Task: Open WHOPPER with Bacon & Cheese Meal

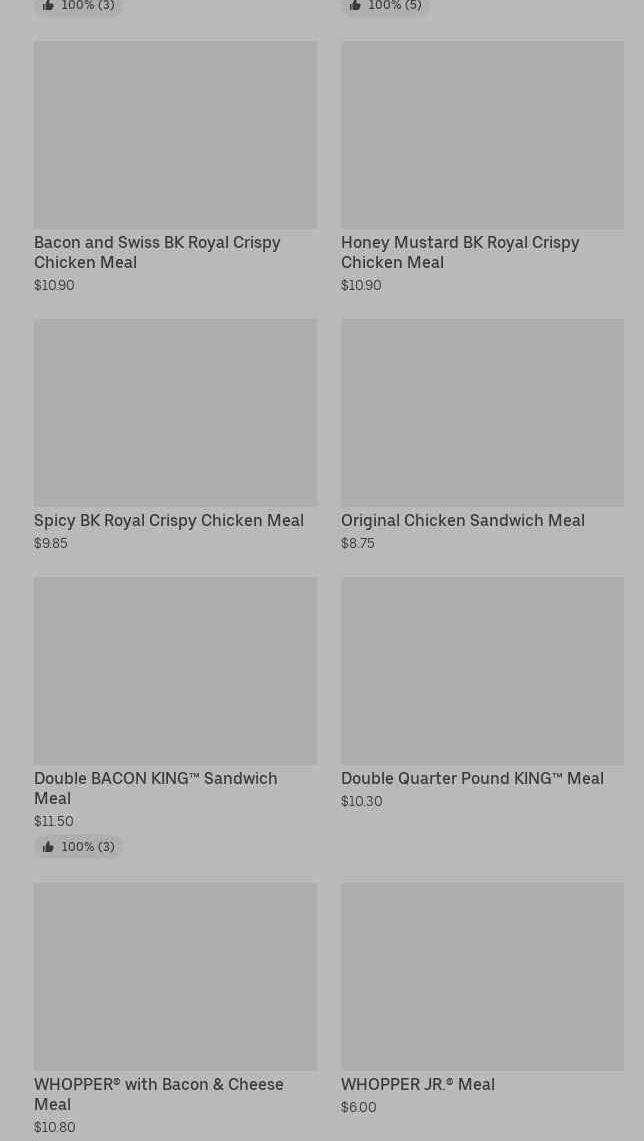Action: pos(175,1009)
